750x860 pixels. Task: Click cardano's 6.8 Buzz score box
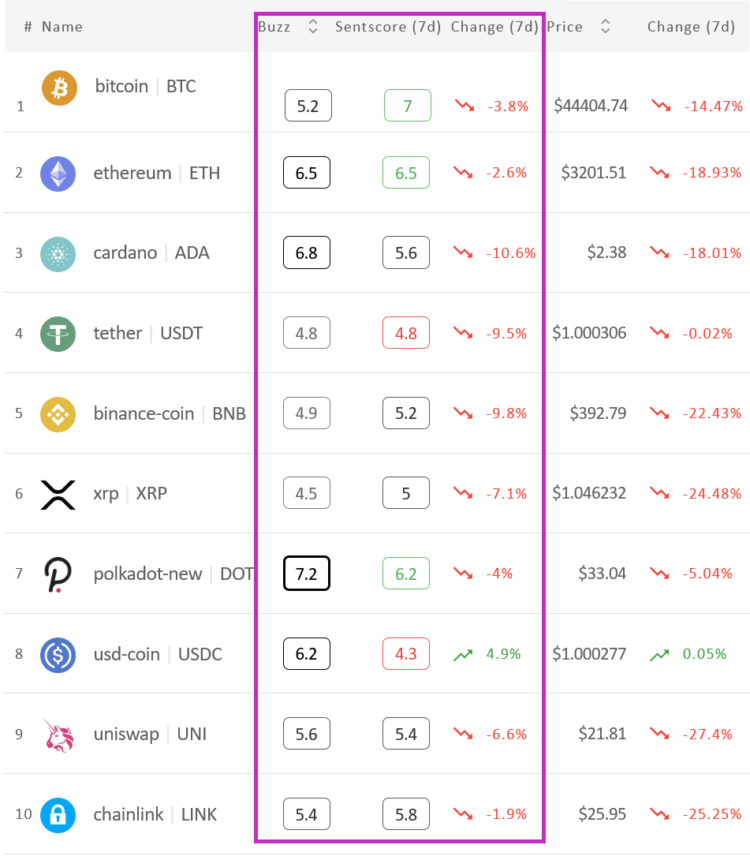307,253
